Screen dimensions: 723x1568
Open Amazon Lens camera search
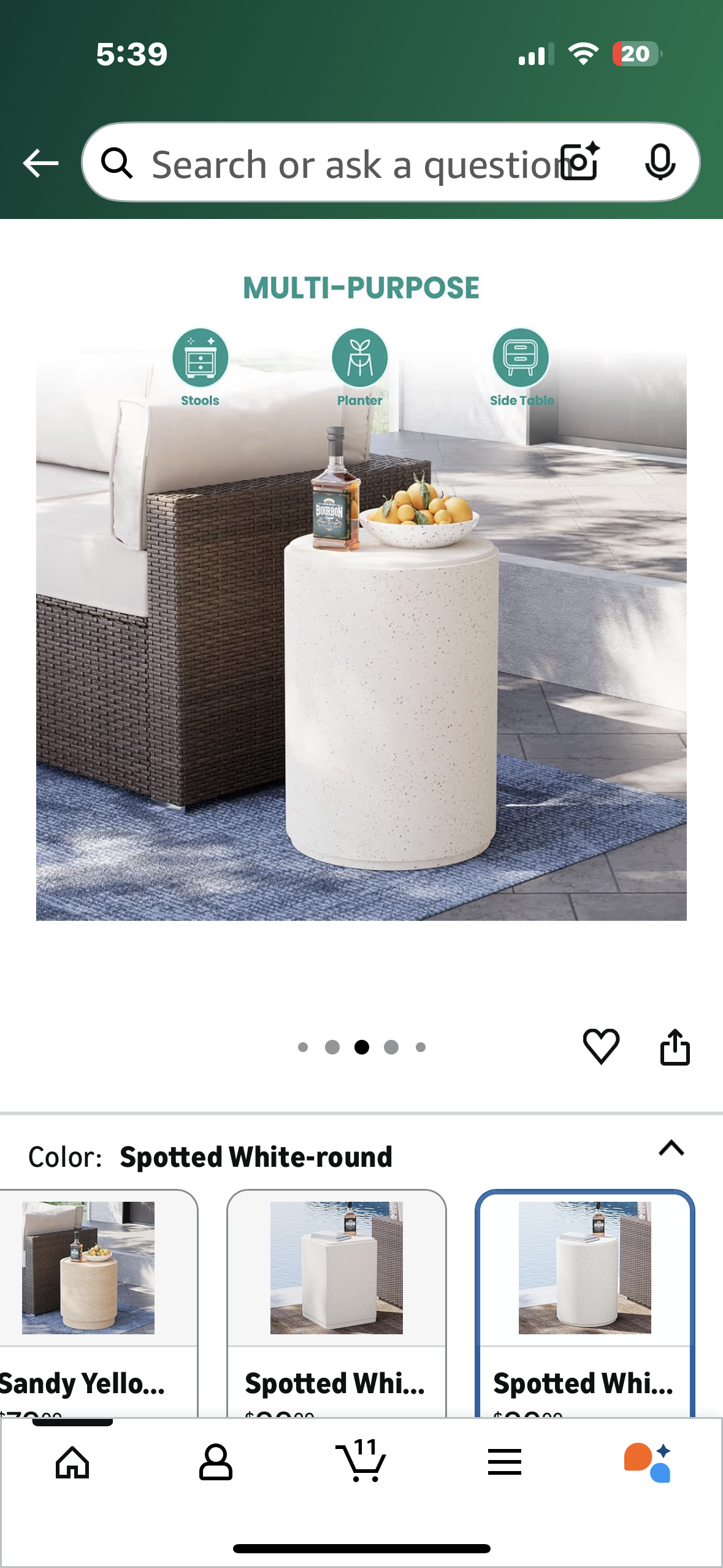(x=579, y=163)
